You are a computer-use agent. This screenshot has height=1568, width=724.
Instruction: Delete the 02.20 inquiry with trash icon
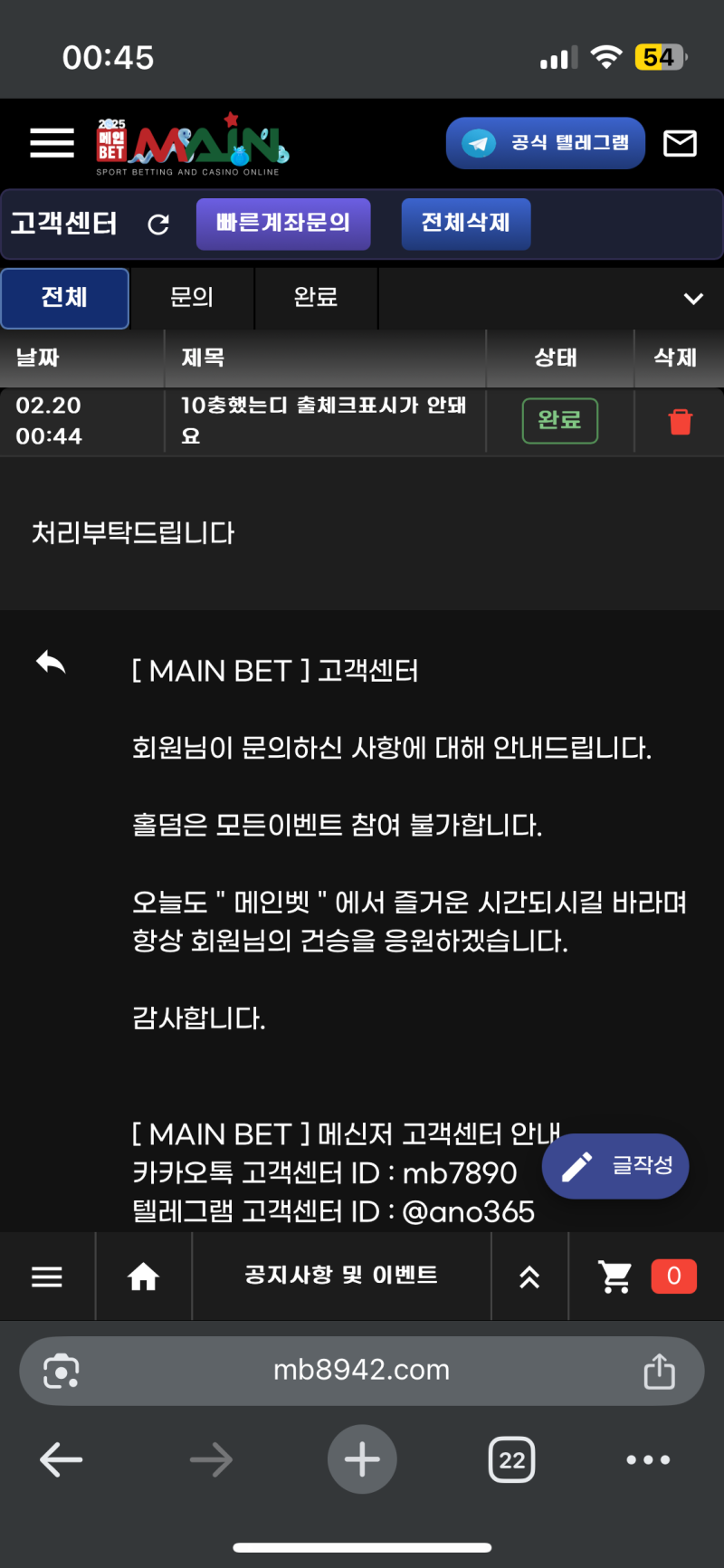click(680, 422)
